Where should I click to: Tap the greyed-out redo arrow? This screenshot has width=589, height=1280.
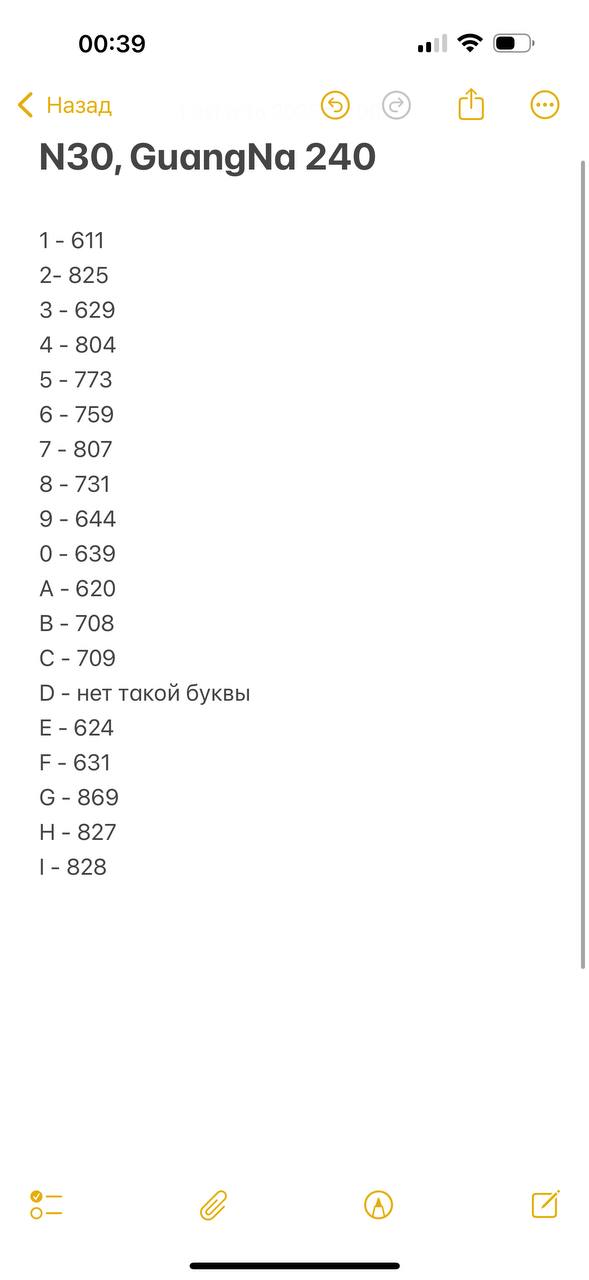click(397, 105)
